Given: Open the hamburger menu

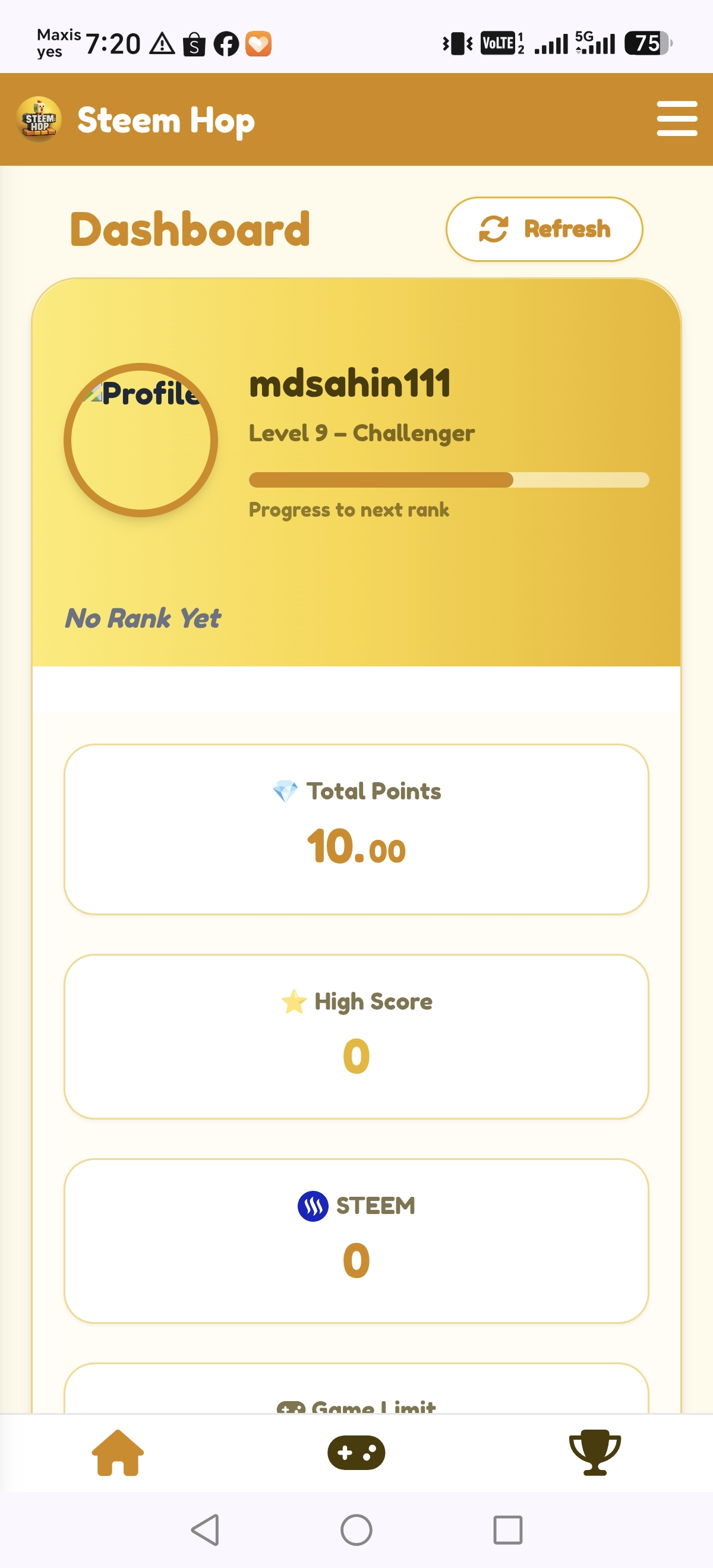Looking at the screenshot, I should click(677, 119).
